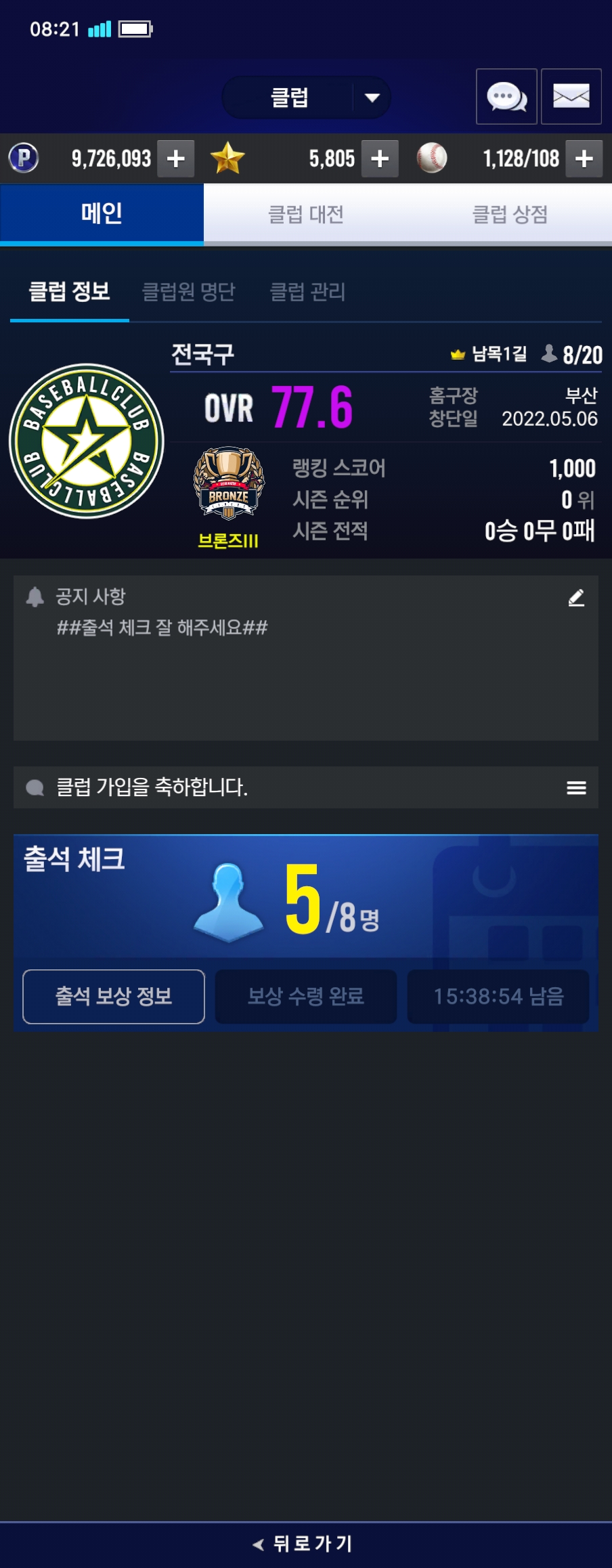Switch to the 클럽 상점 tab
The image size is (612, 1568).
click(x=510, y=215)
